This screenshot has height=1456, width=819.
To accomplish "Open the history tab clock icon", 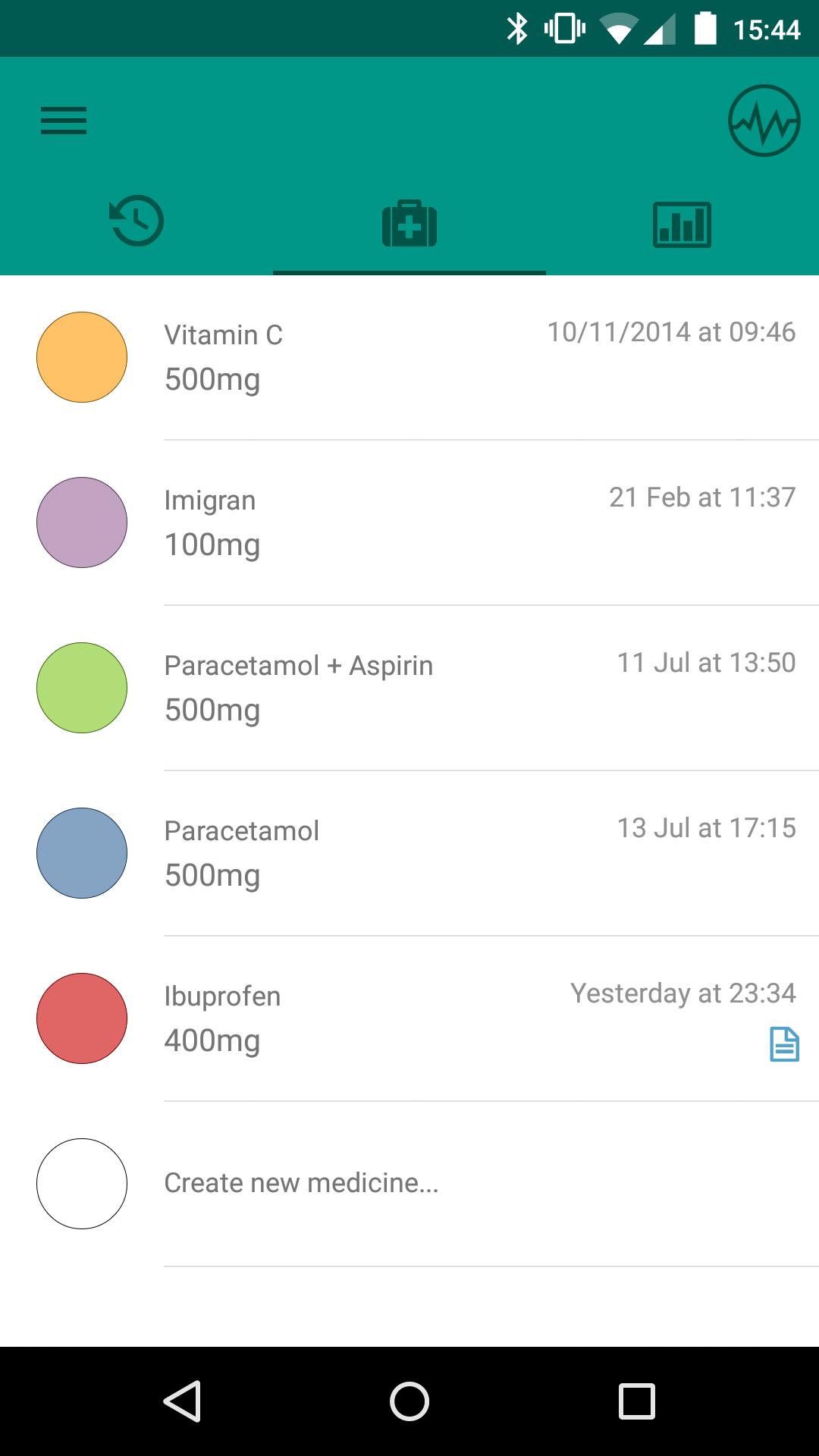I will [x=136, y=222].
